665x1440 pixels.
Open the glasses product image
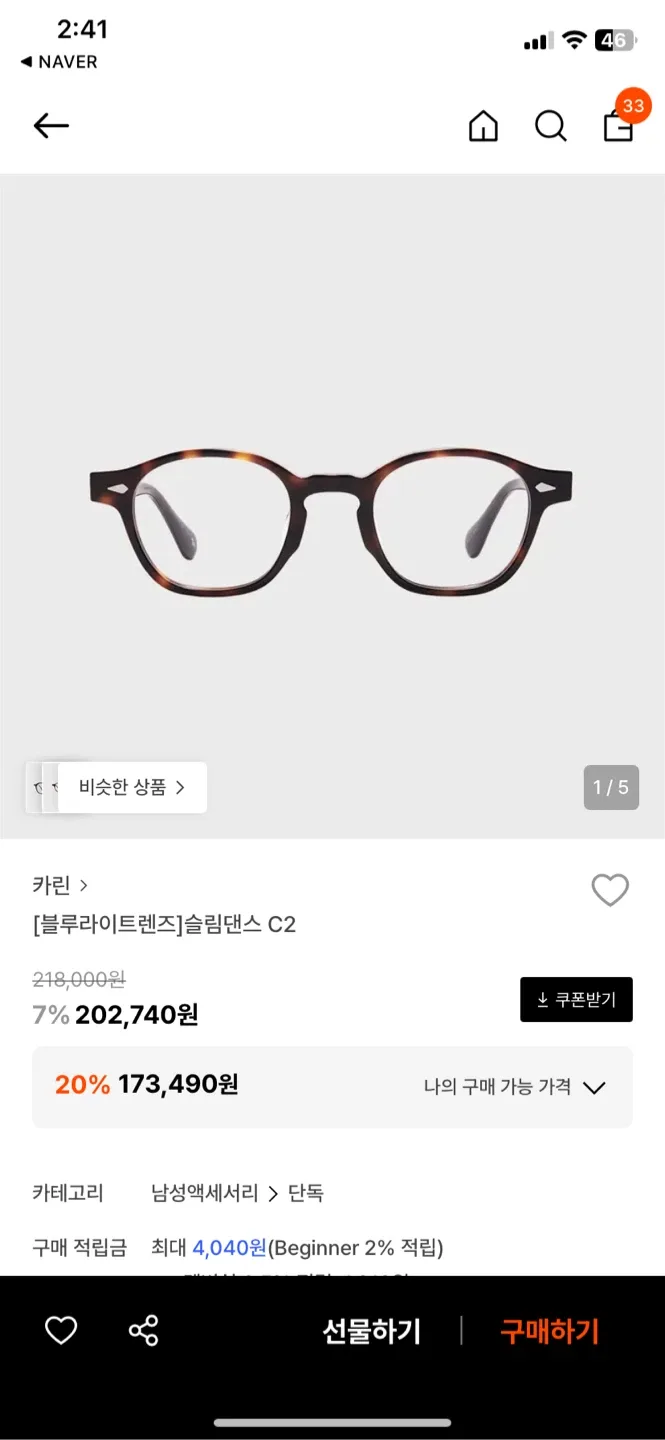click(x=331, y=520)
